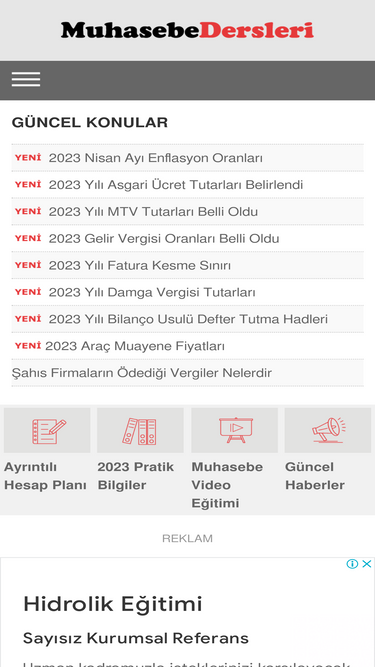This screenshot has height=667, width=375.
Task: Tap the MuhasebeDersleri header to go home
Action: [x=187, y=30]
